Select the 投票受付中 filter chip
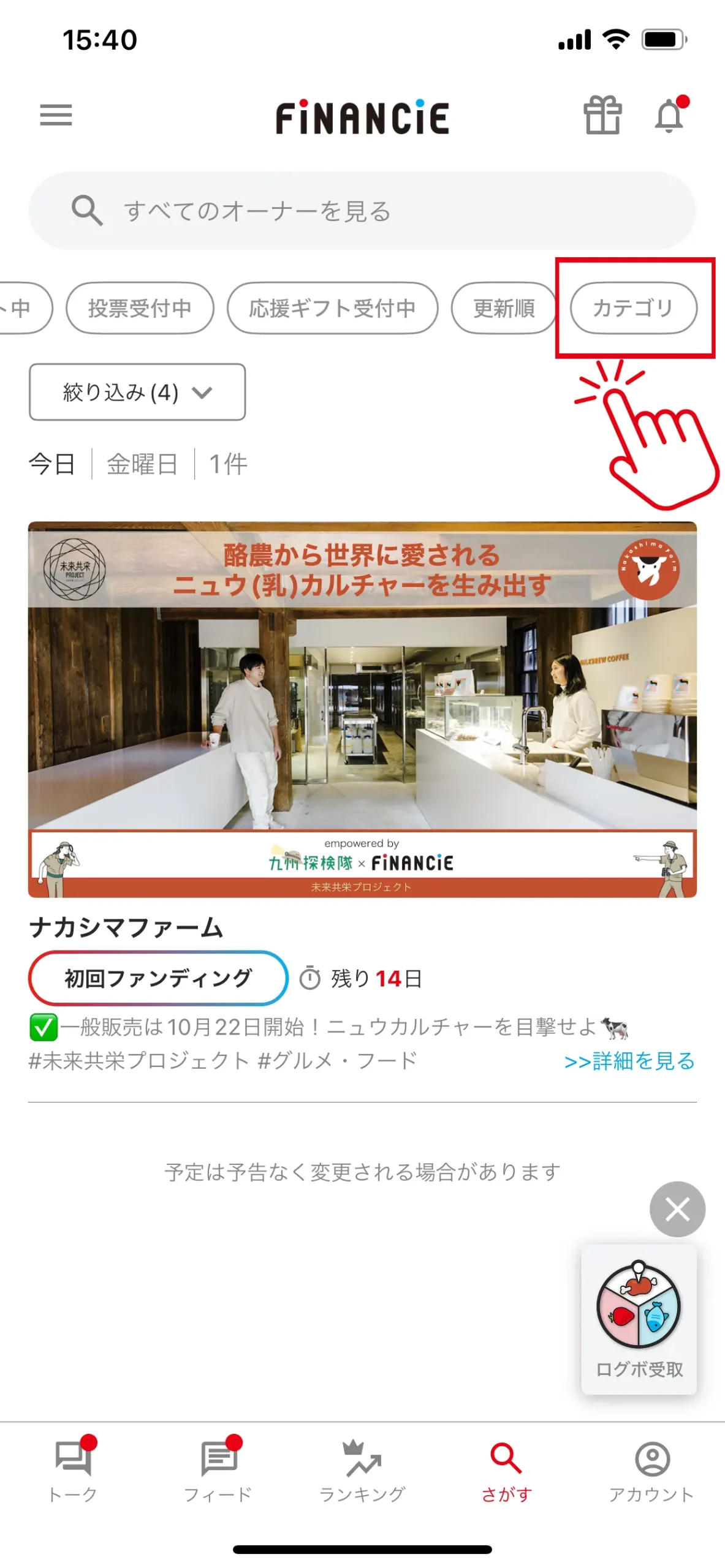725x1568 pixels. pyautogui.click(x=140, y=308)
